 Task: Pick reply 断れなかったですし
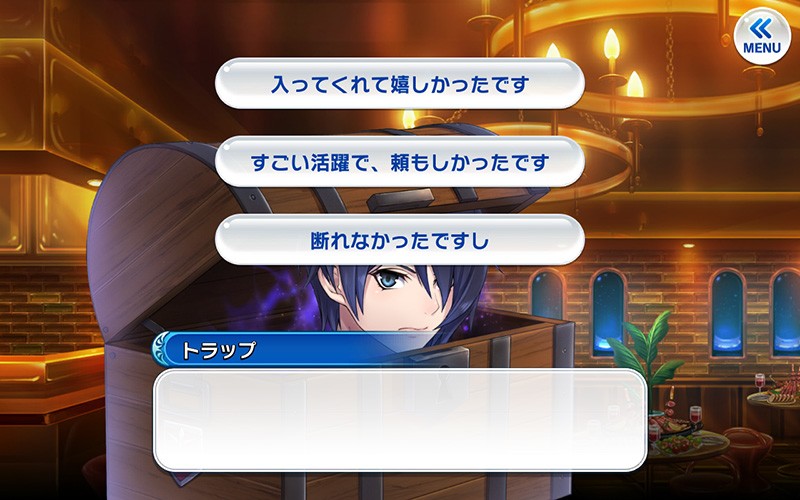400,240
